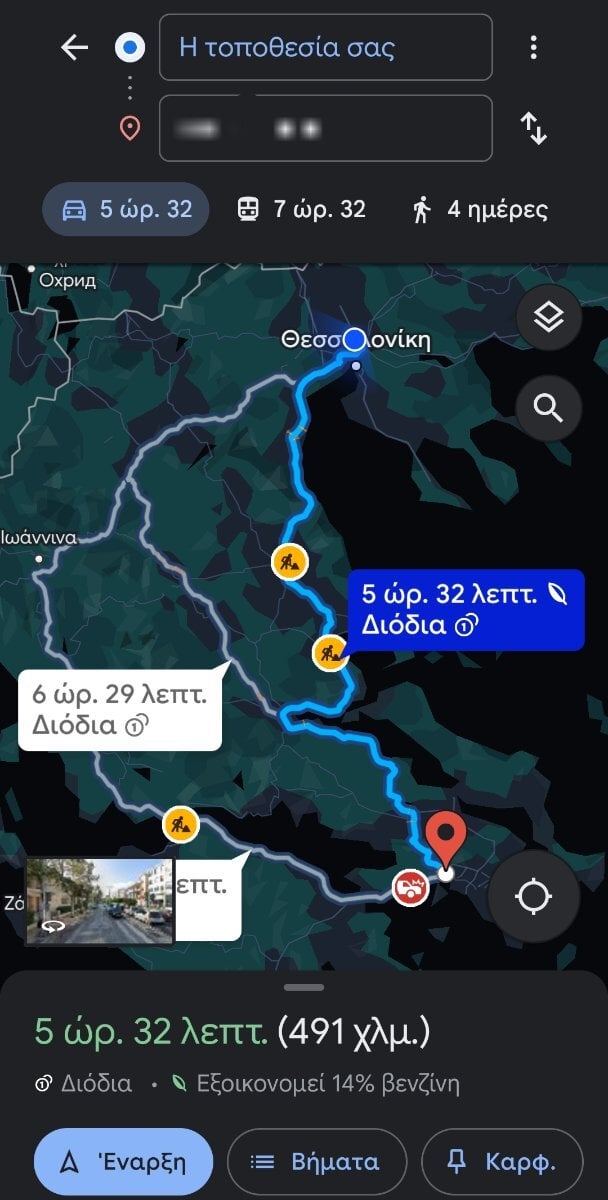Switch to walking mode 4 ημέρες
This screenshot has width=608, height=1200.
pyautogui.click(x=480, y=209)
